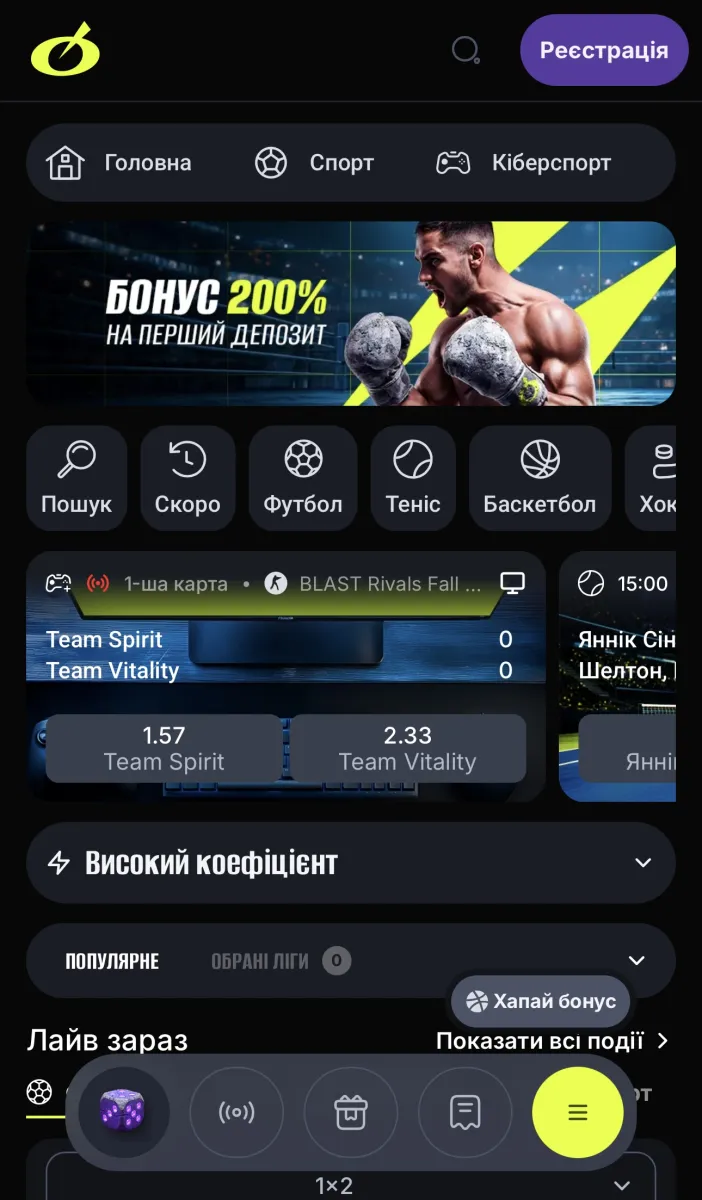This screenshot has height=1200, width=702.
Task: Select the Пошук shortcut tile
Action: click(76, 478)
